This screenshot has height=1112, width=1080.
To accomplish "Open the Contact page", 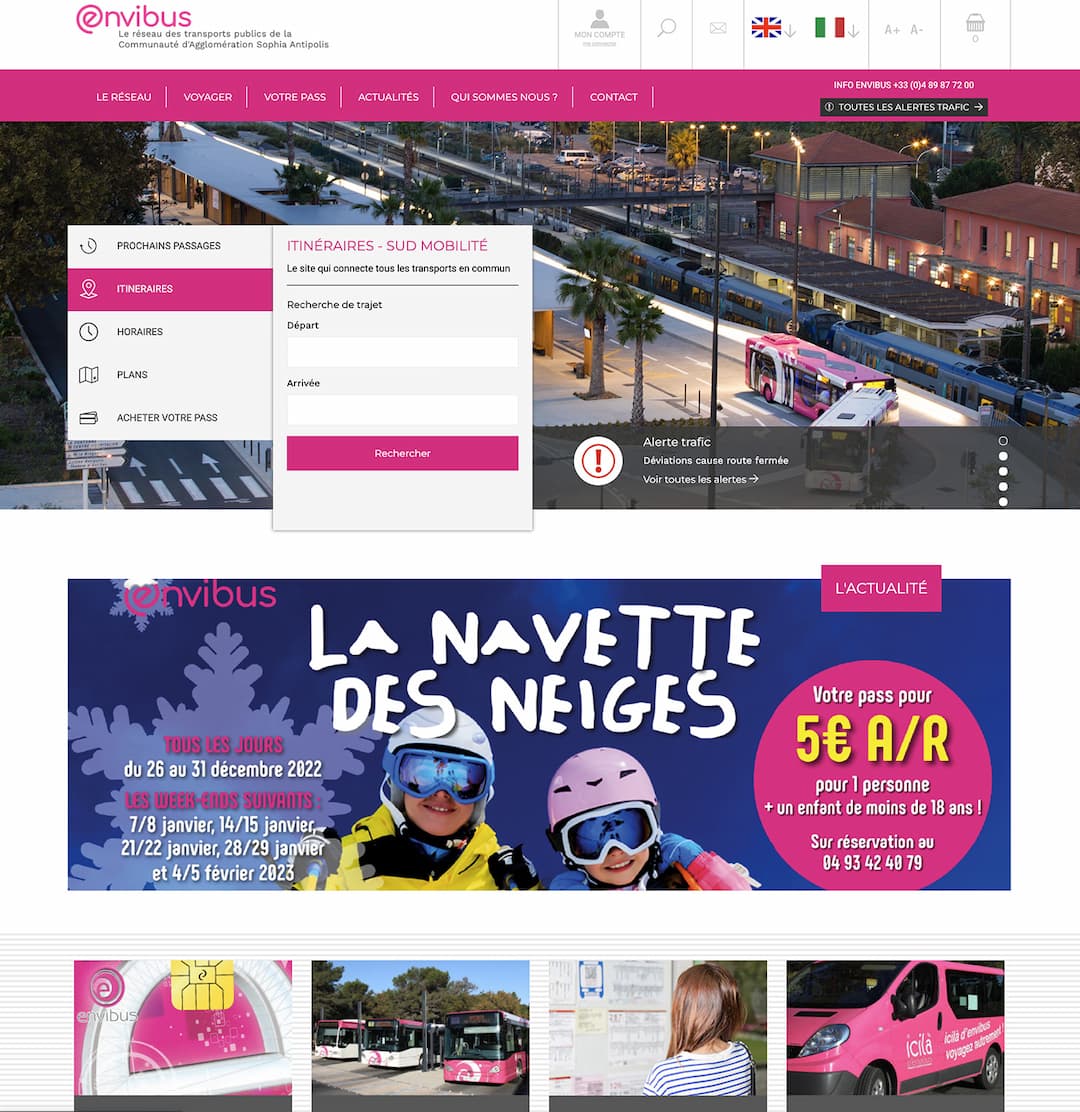I will [614, 97].
